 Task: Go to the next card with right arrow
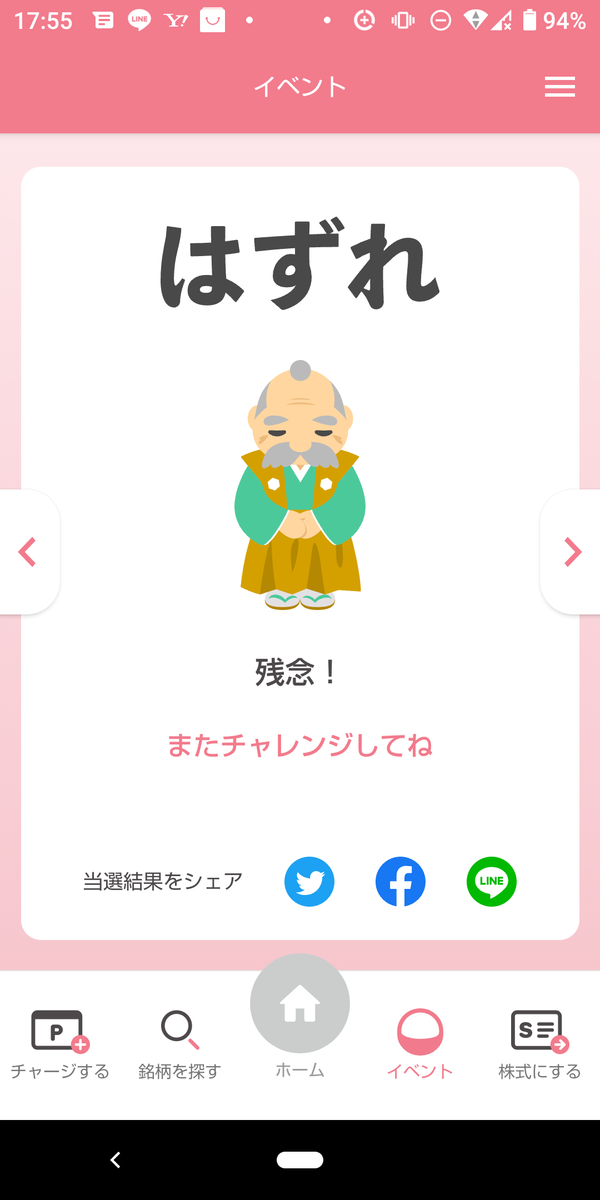click(x=572, y=552)
